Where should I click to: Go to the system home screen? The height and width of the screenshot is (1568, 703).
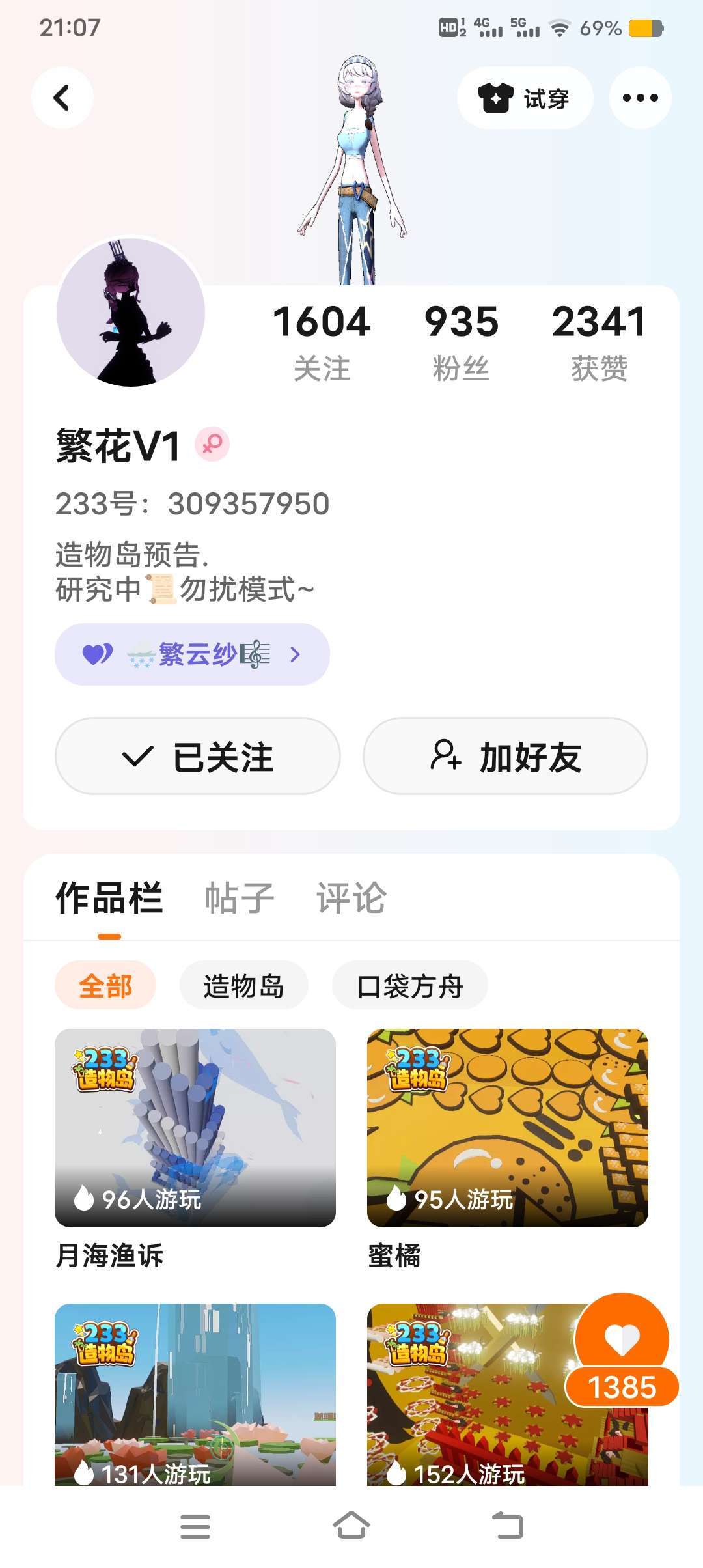(351, 1526)
